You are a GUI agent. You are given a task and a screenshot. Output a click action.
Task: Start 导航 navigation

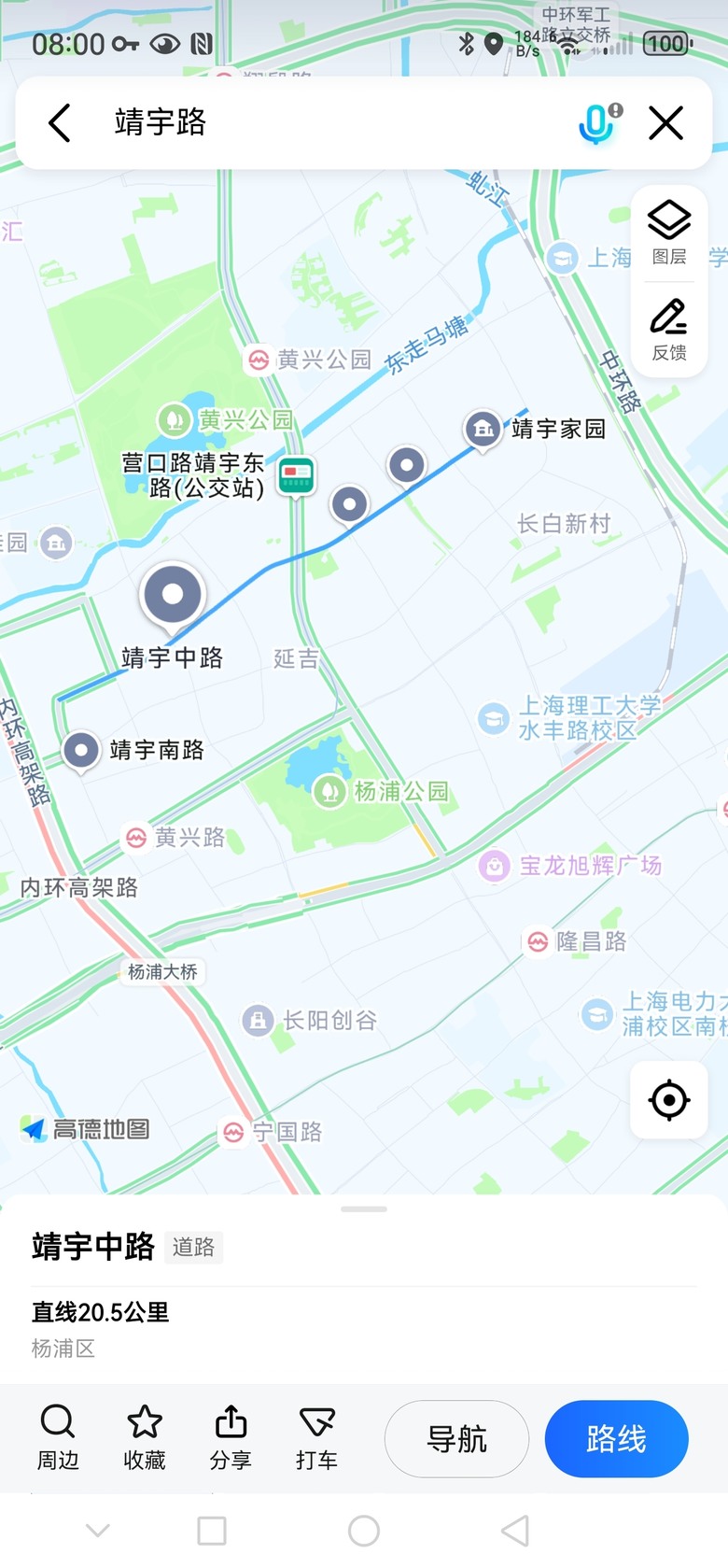tap(456, 1438)
